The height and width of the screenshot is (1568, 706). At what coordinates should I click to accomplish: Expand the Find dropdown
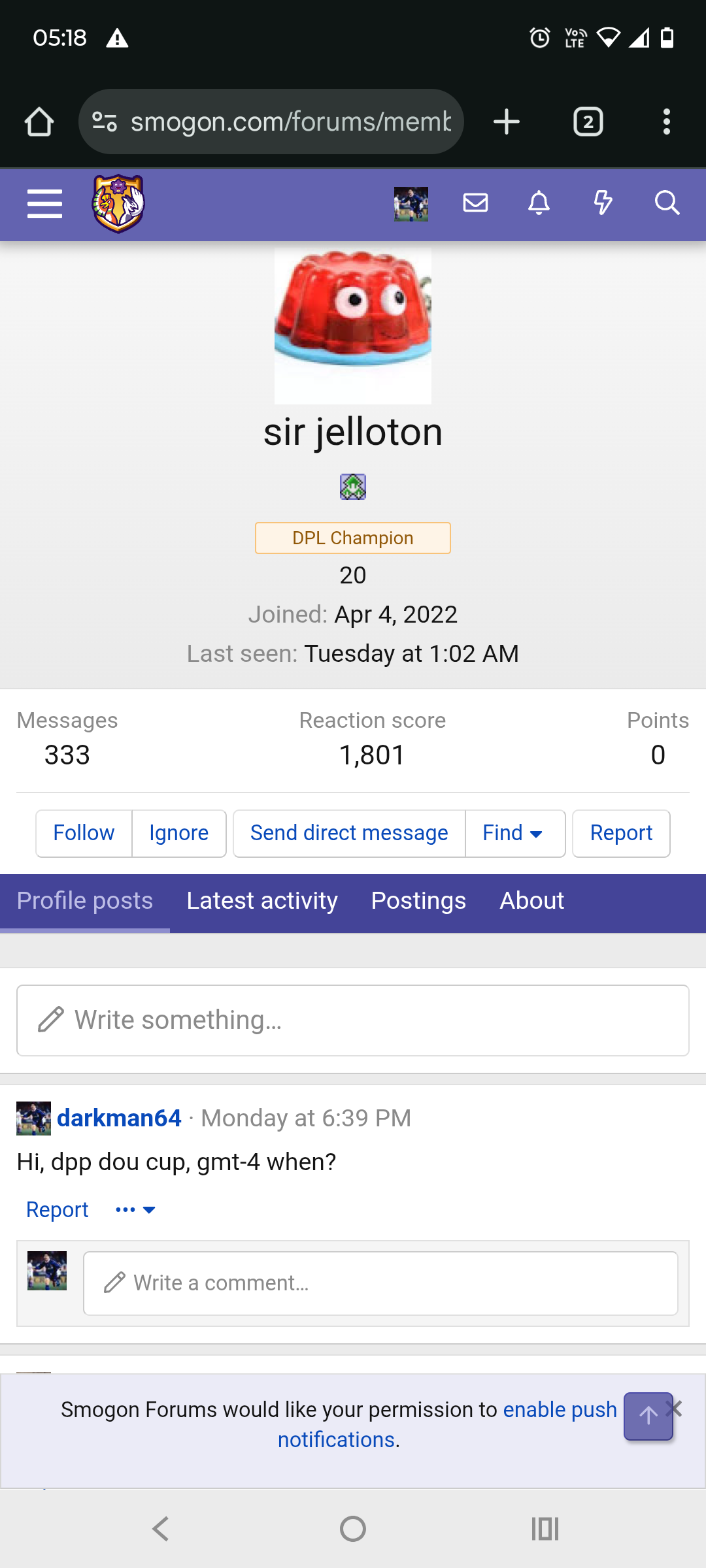pos(514,833)
